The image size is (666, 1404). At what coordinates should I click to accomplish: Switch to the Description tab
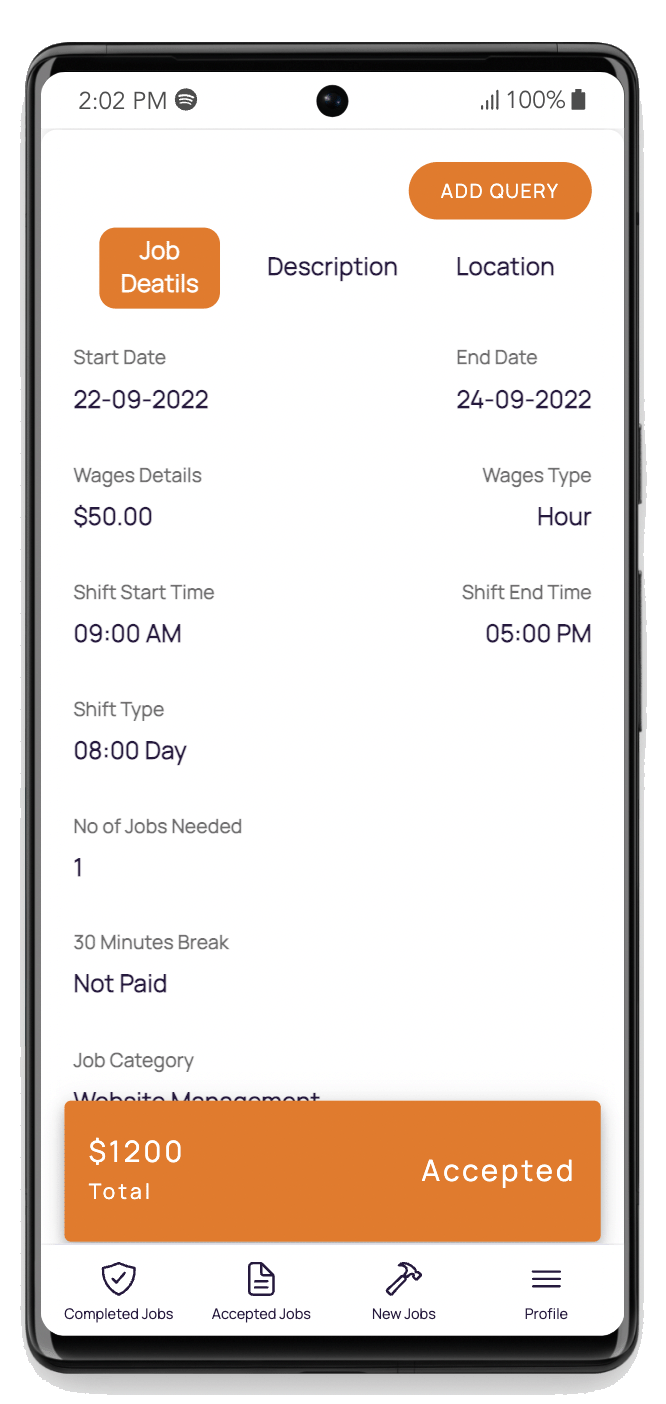coord(332,267)
